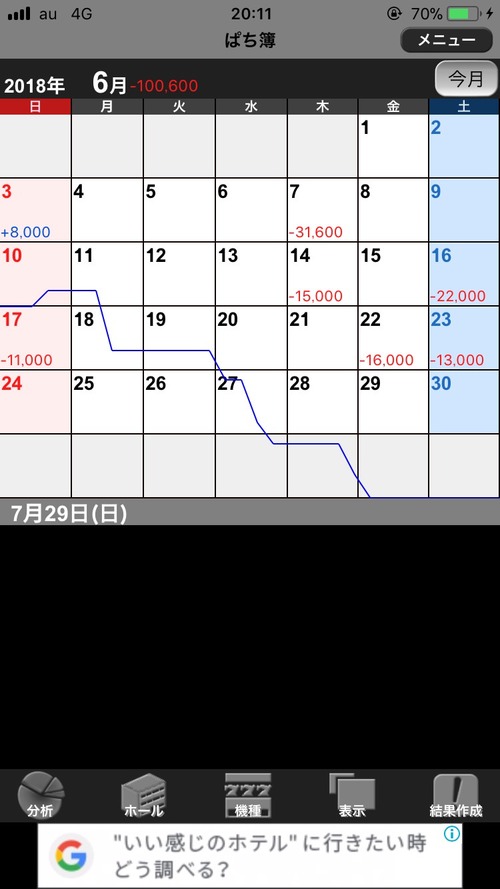The height and width of the screenshot is (889, 500).
Task: Select June 7 with -31,600
Action: click(323, 210)
